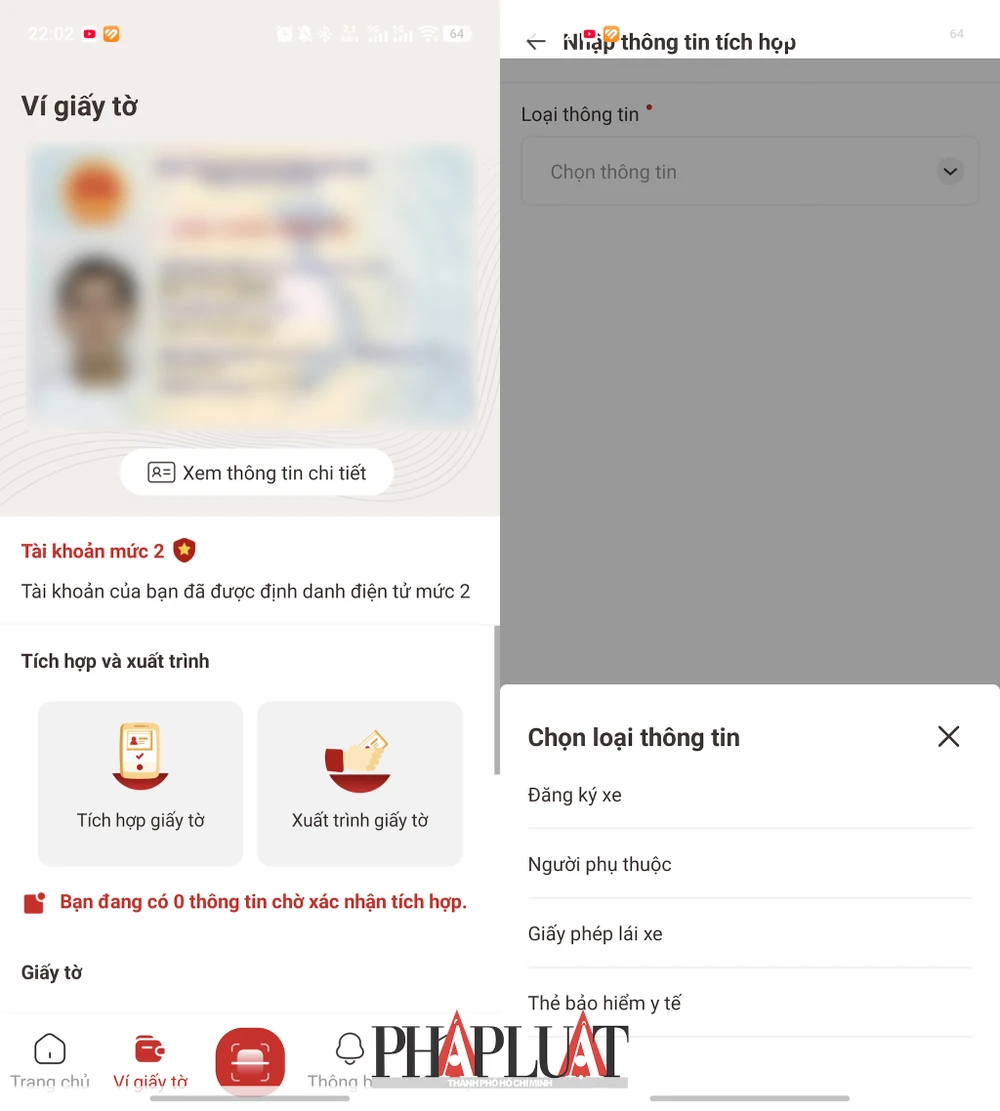Choose Người phụ thuộc option
Screen dimensions: 1000x1111
click(x=600, y=865)
